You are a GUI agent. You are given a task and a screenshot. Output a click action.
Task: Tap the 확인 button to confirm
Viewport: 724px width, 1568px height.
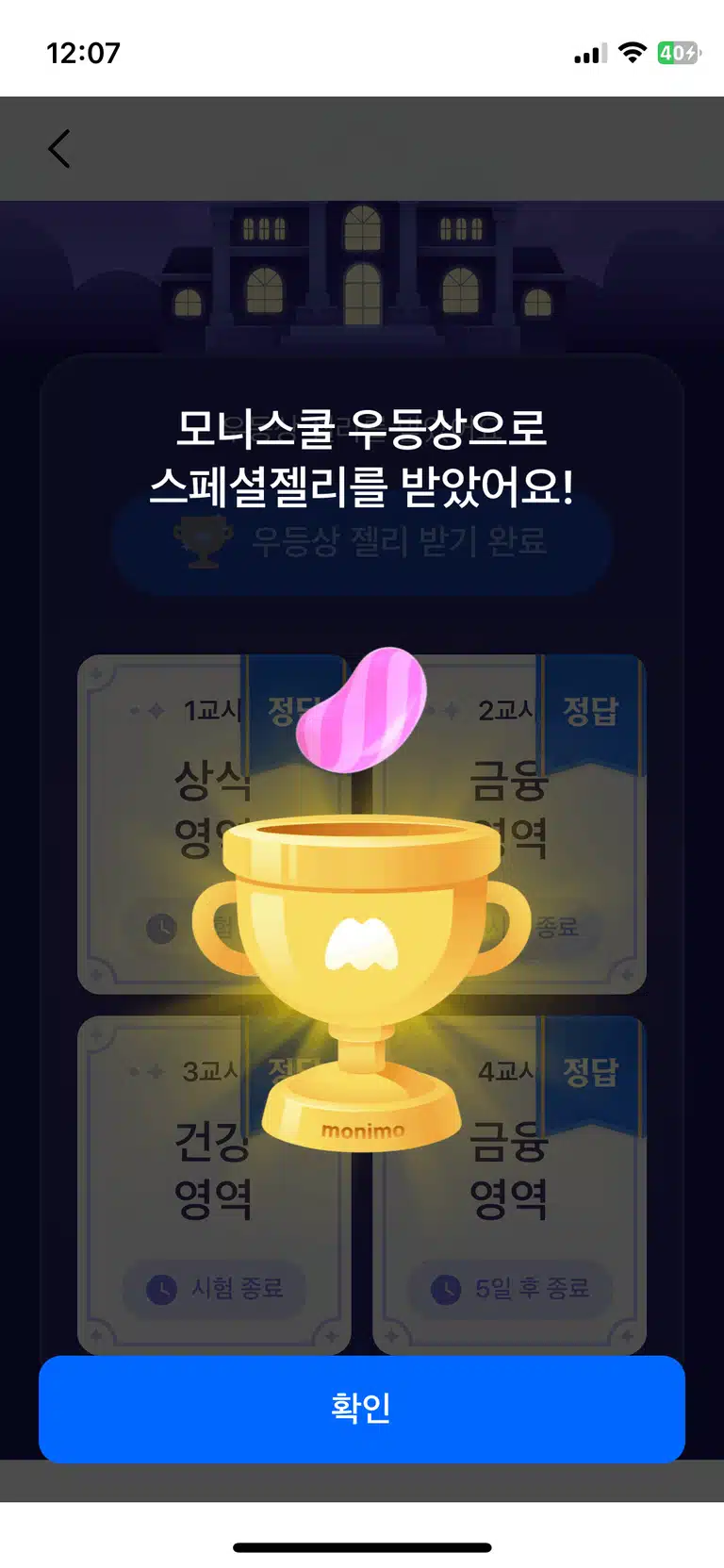(x=361, y=1409)
